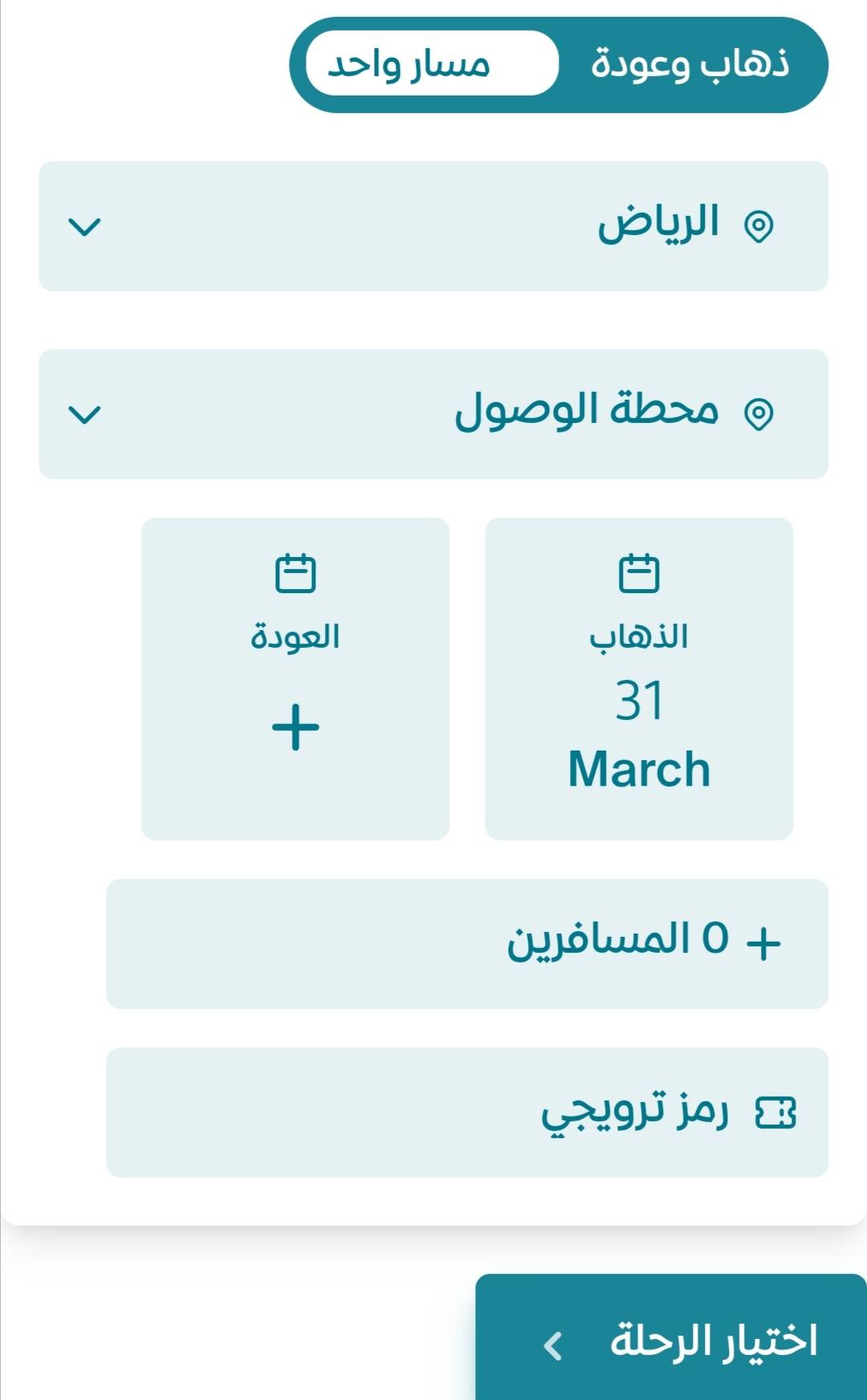The height and width of the screenshot is (1400, 867).
Task: Select the مسار واحد one-way option
Action: pos(432,63)
